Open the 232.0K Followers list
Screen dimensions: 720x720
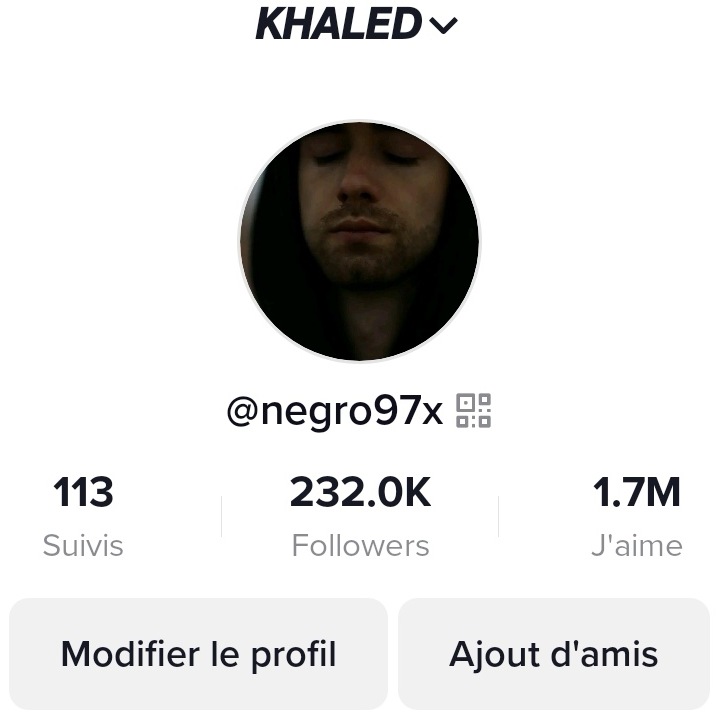pos(360,516)
